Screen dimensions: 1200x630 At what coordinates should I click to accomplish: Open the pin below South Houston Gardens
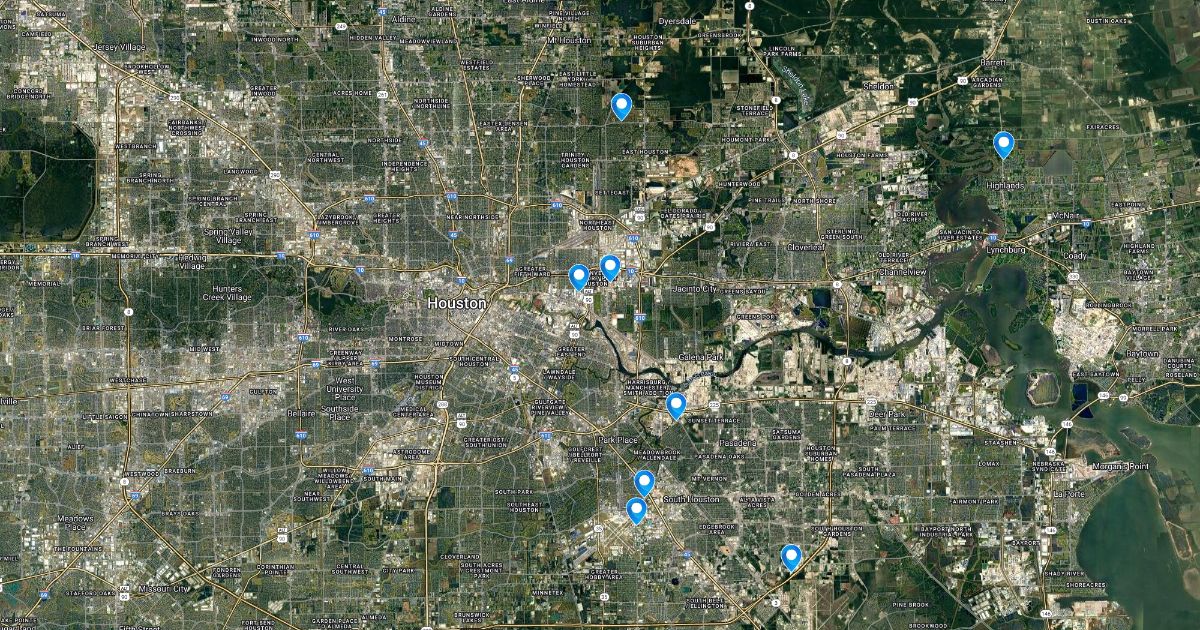pyautogui.click(x=791, y=557)
